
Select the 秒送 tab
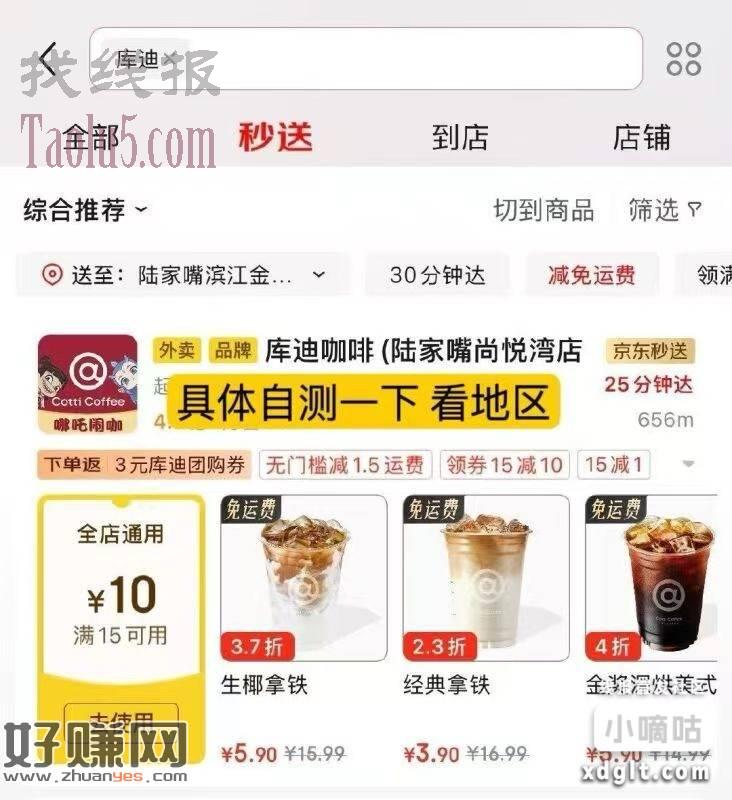tap(275, 137)
